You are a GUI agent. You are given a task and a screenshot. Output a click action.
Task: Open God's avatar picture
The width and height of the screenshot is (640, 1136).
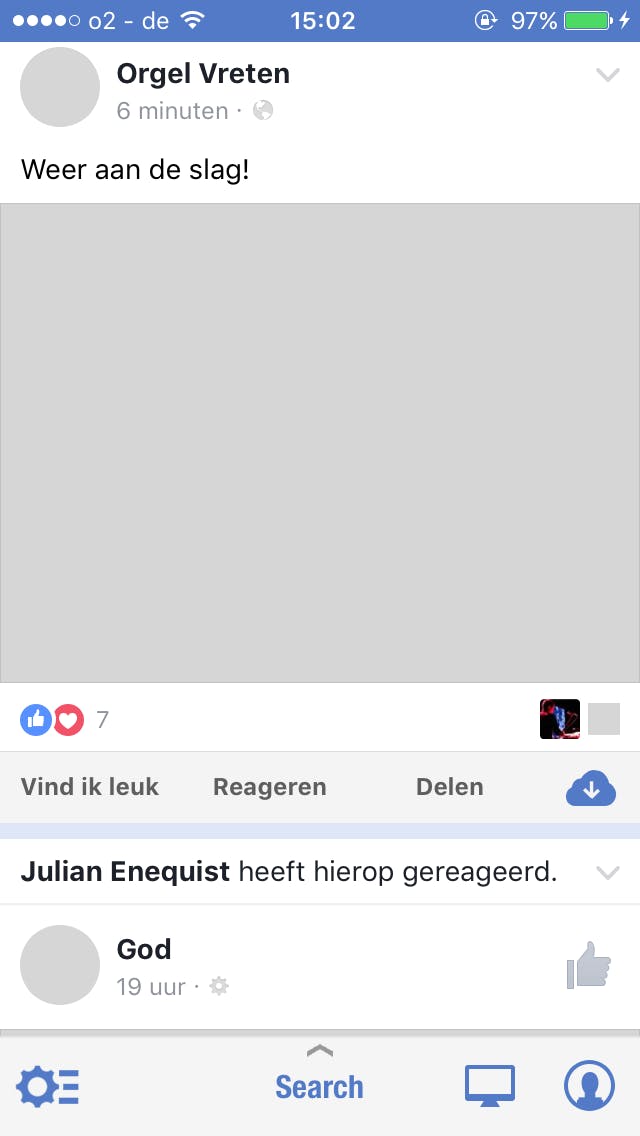pos(60,965)
